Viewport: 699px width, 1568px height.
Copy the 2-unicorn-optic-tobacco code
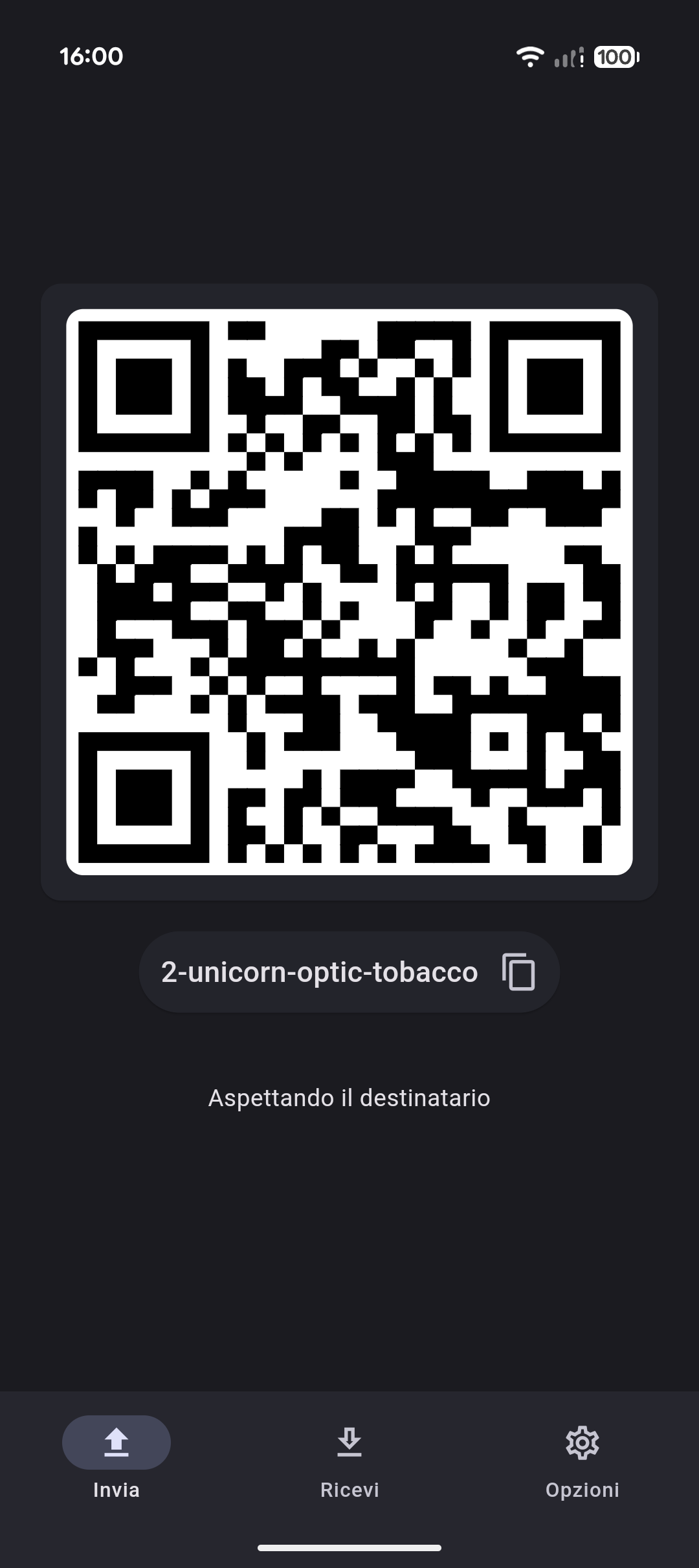[x=518, y=972]
